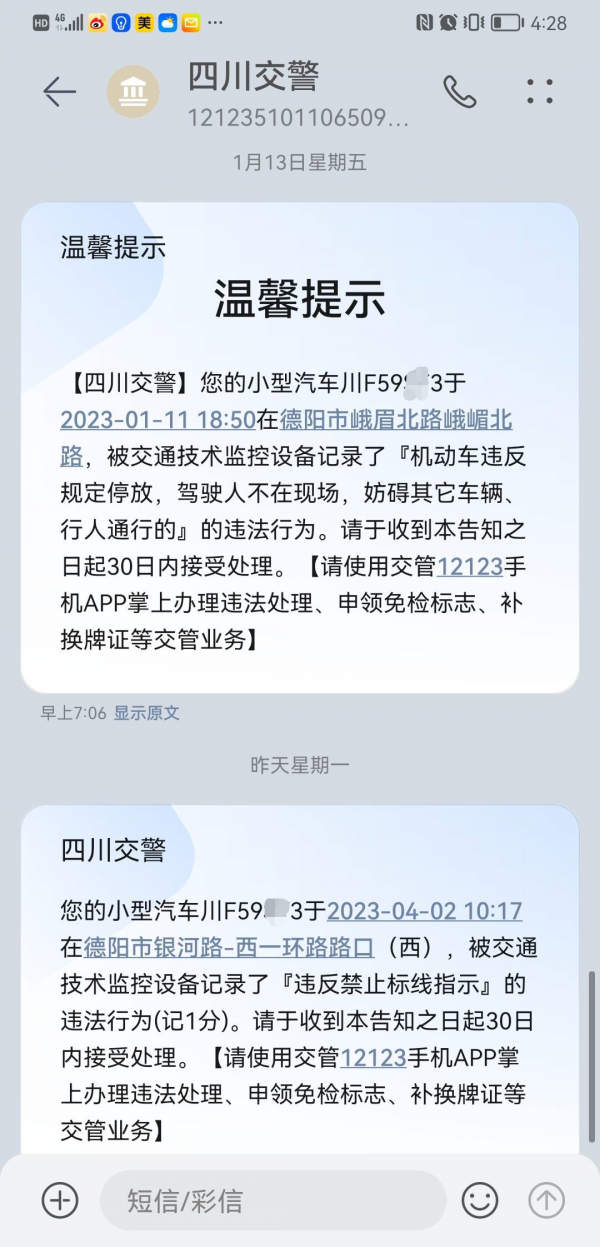Image resolution: width=600 pixels, height=1247 pixels.
Task: Open the 四川交警 contact avatar
Action: point(133,92)
